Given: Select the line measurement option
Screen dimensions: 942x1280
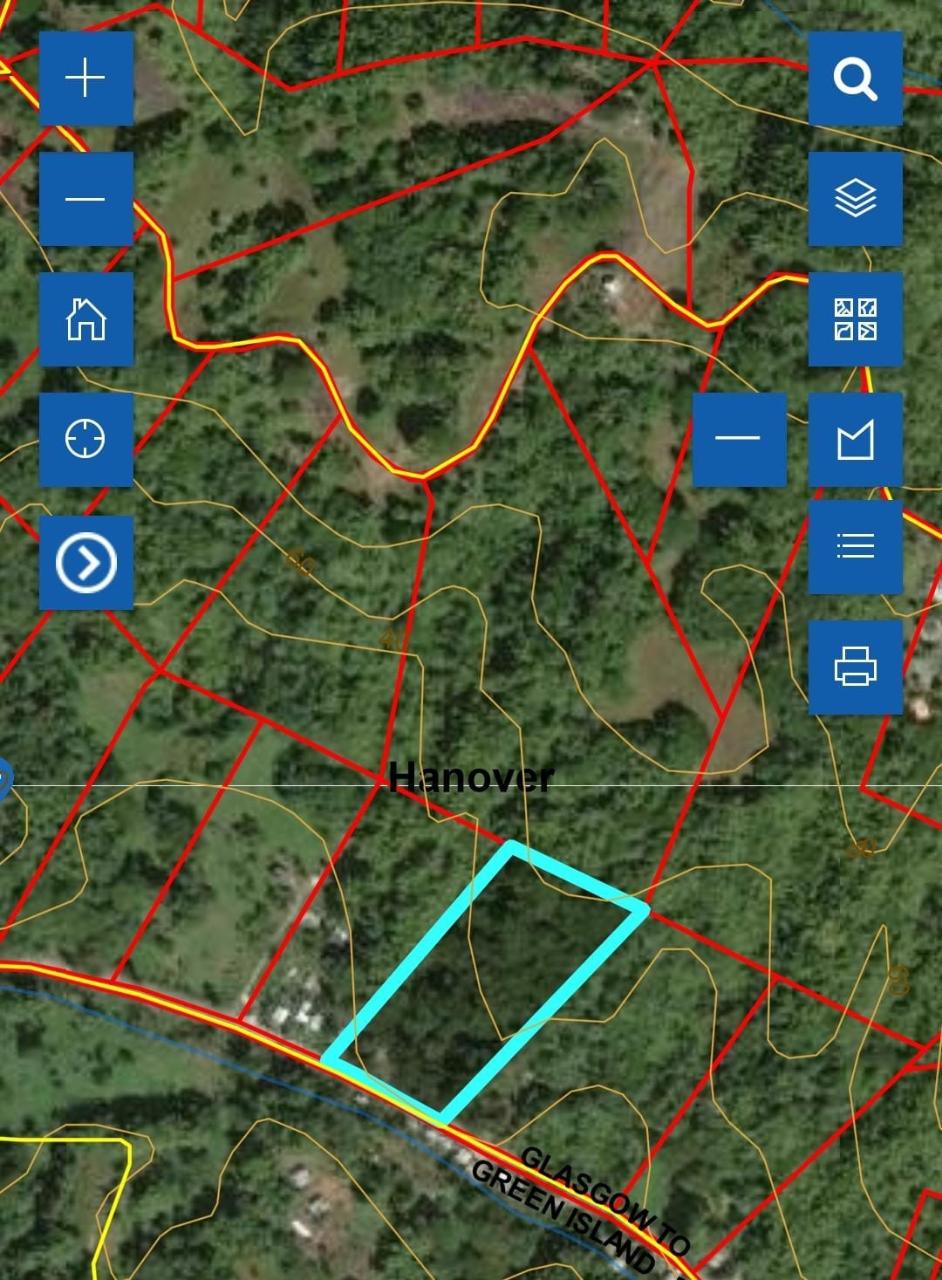Looking at the screenshot, I should coord(739,440).
